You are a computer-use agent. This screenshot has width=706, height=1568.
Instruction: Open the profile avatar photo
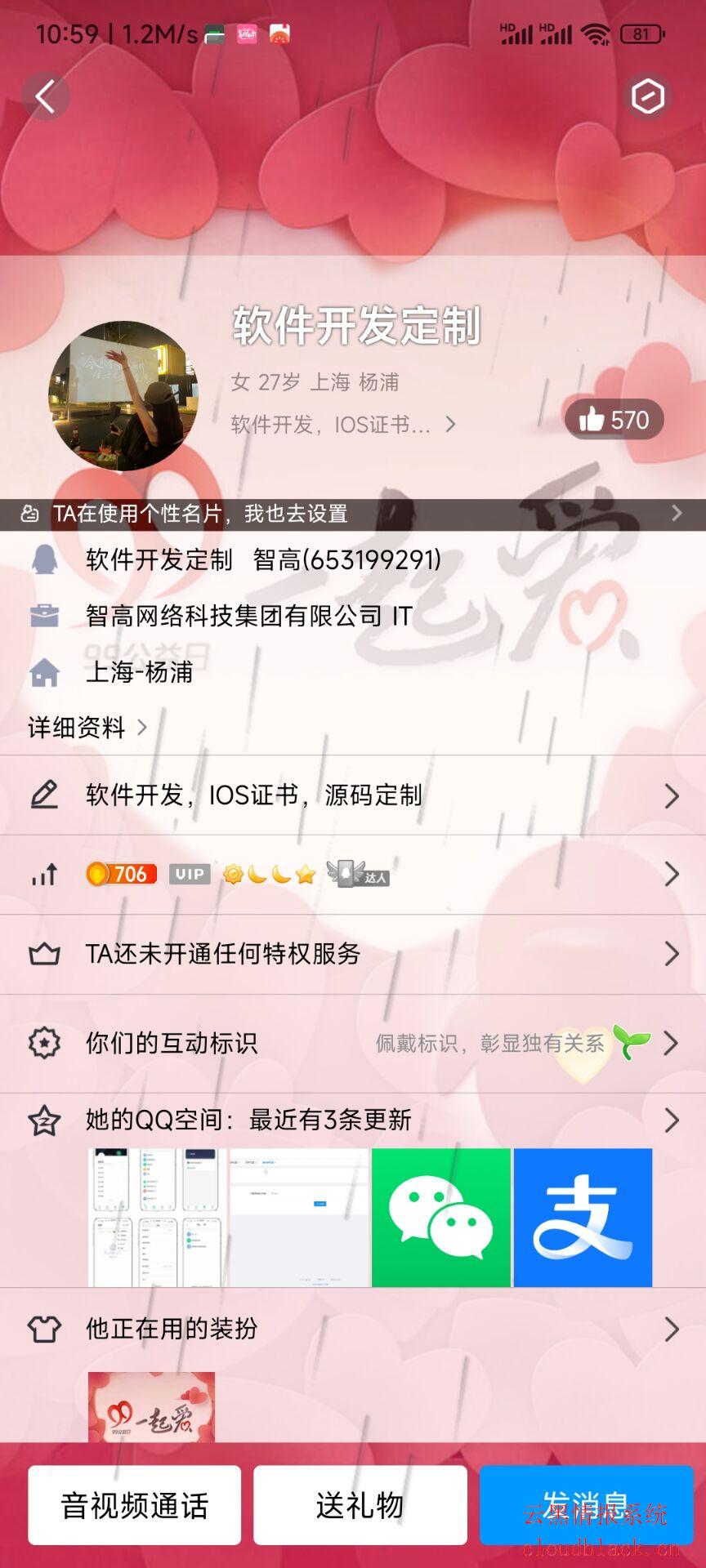coord(123,395)
